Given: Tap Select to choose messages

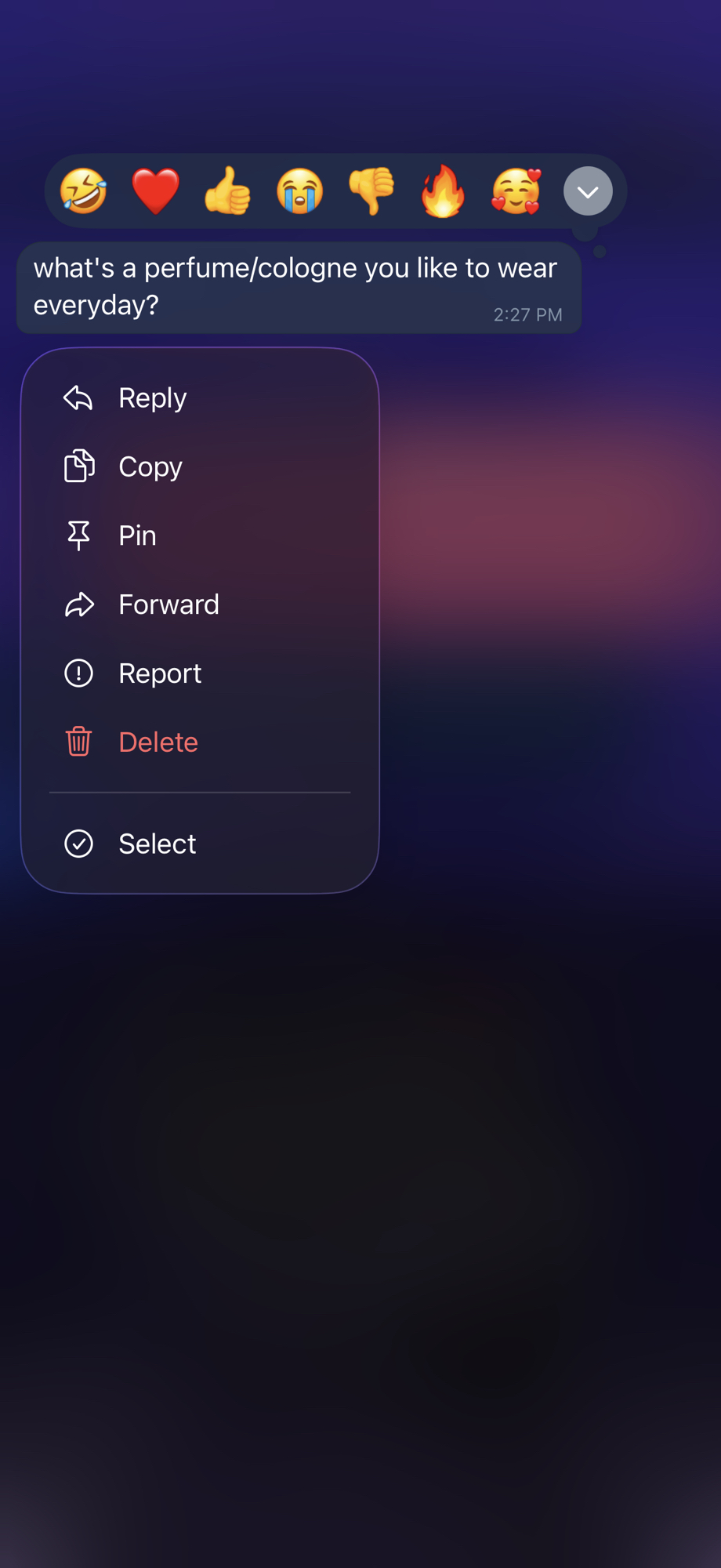Looking at the screenshot, I should [157, 844].
